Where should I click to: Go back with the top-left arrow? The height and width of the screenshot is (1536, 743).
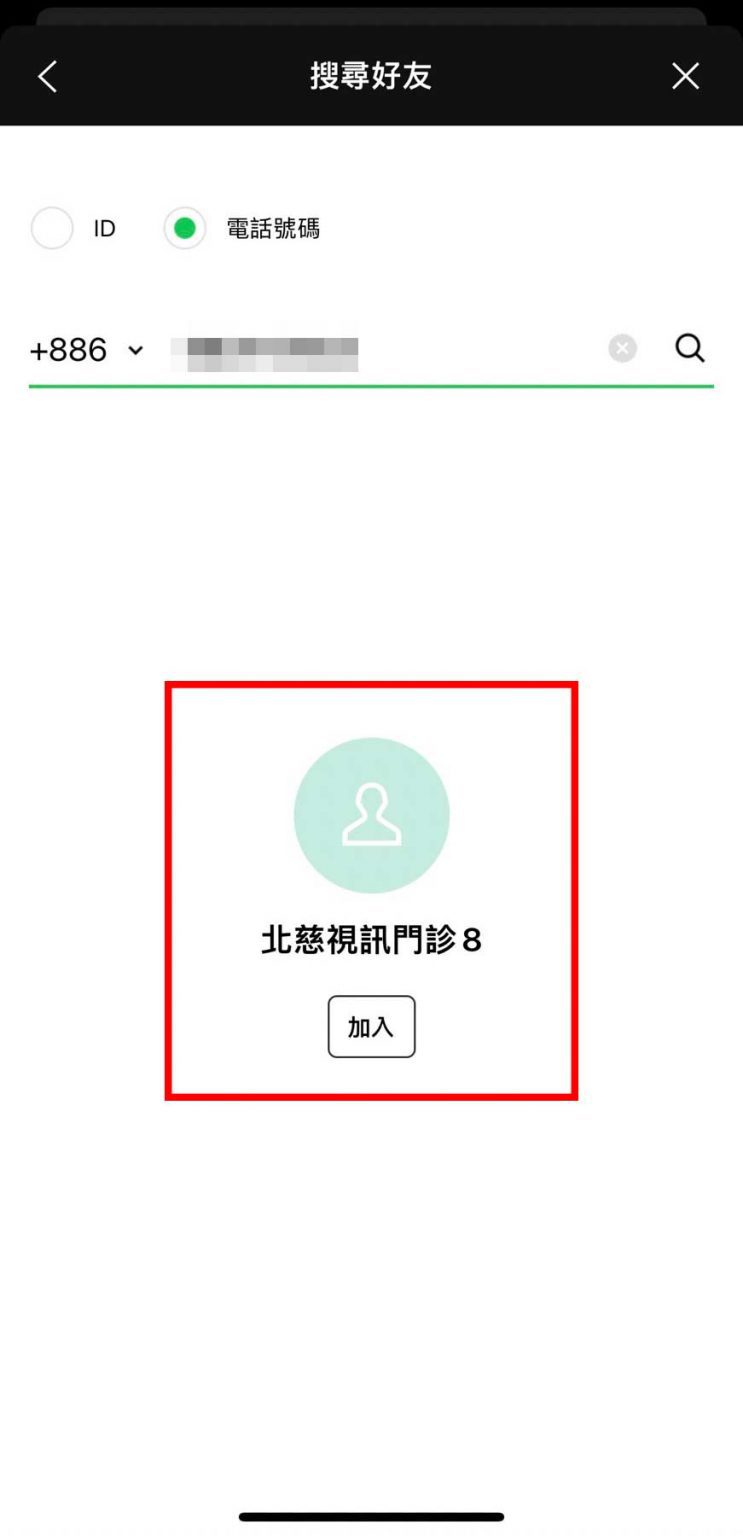tap(47, 76)
